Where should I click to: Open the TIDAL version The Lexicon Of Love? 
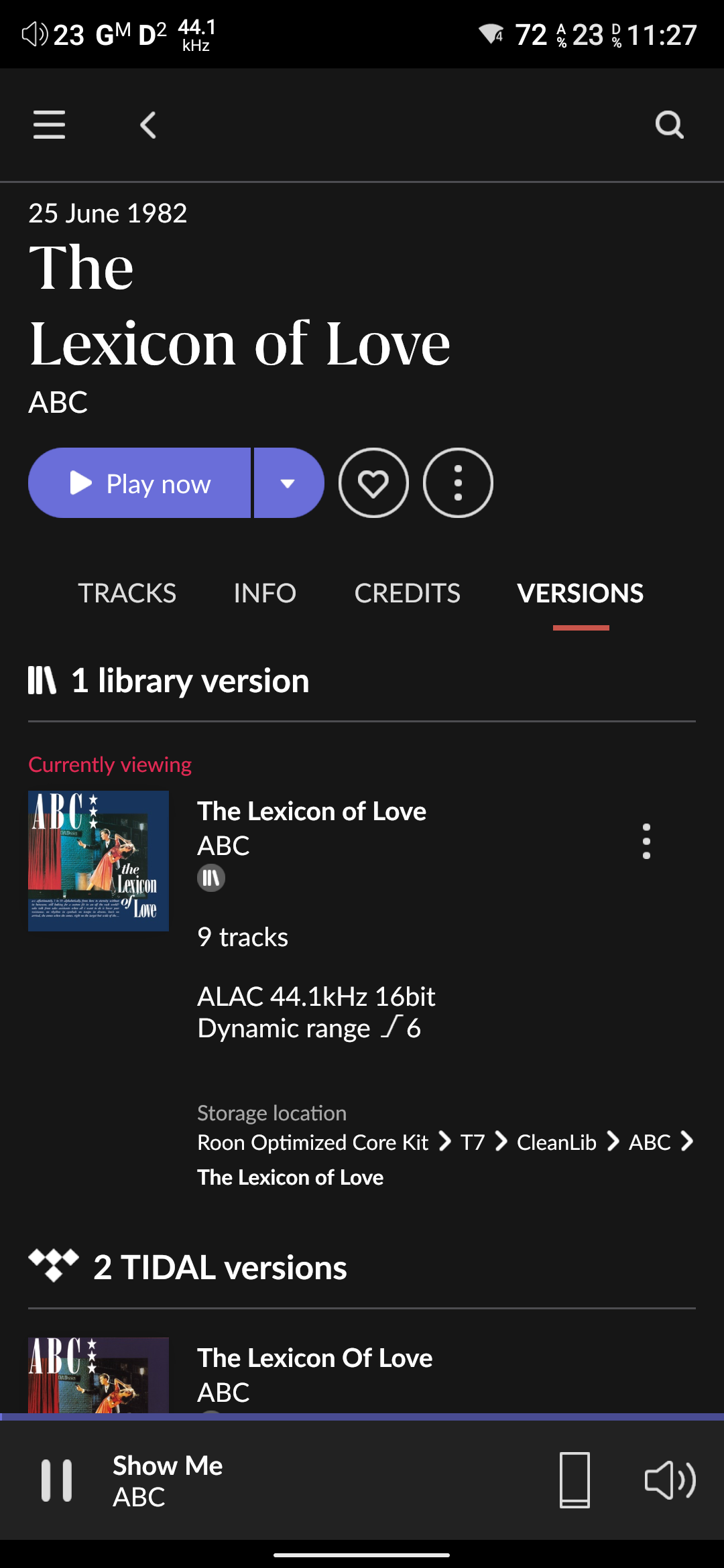click(x=314, y=1358)
